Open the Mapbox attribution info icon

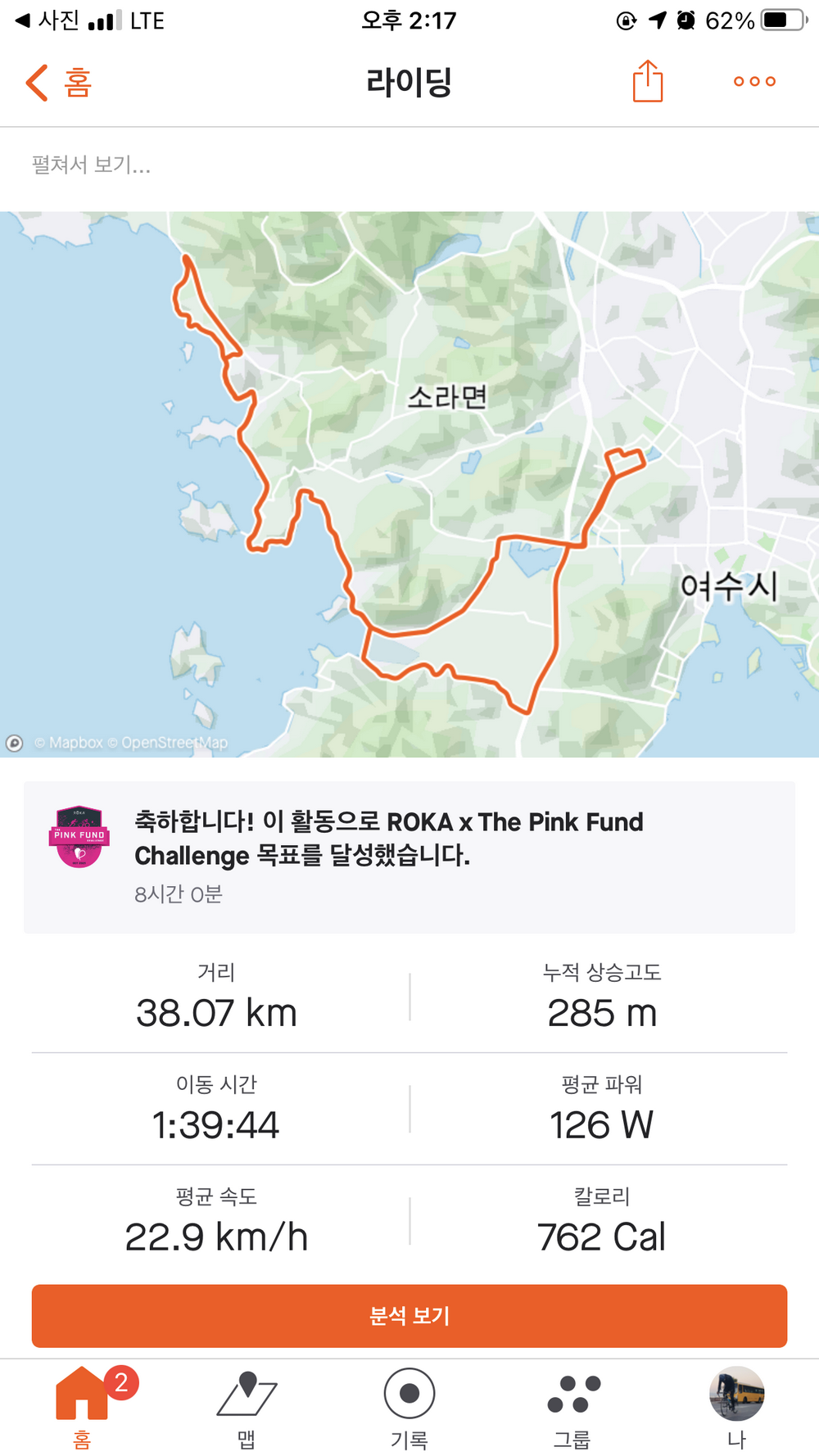pos(14,743)
